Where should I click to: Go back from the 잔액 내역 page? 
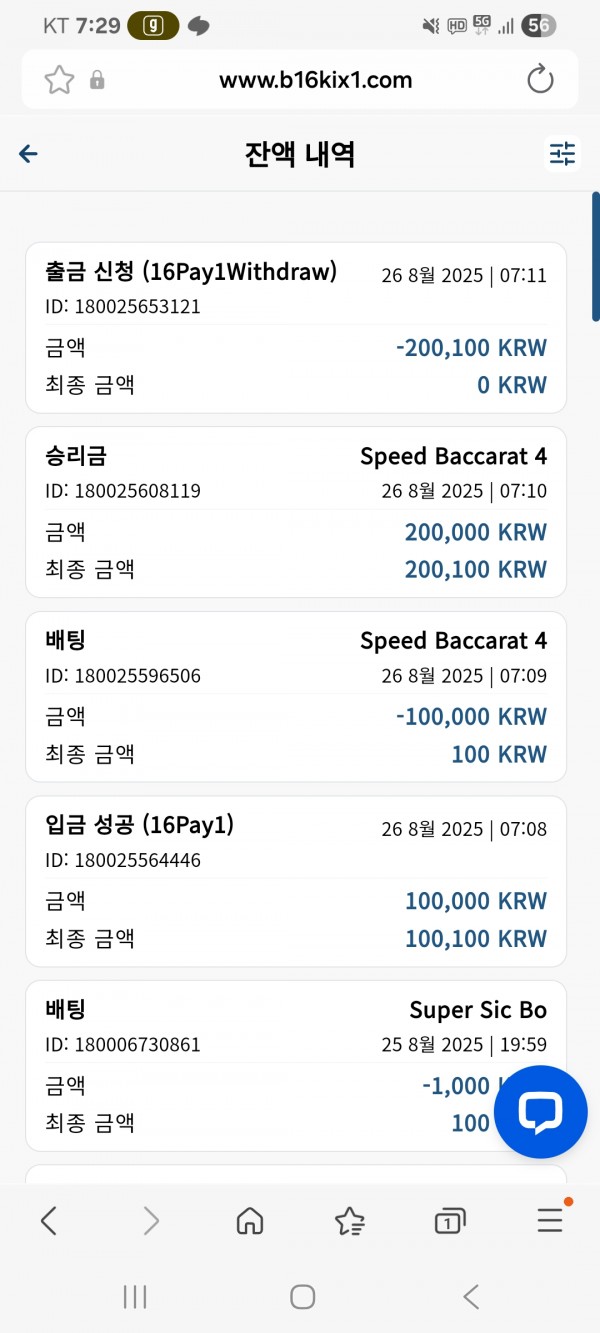point(28,153)
